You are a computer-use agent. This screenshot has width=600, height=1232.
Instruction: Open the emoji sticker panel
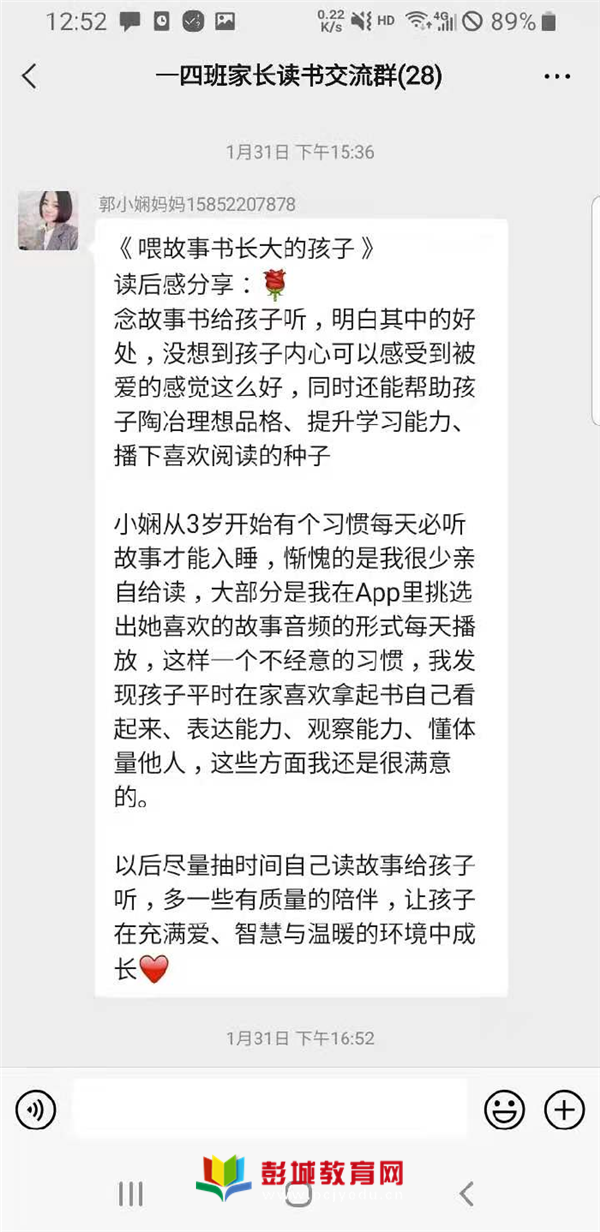click(x=505, y=1110)
